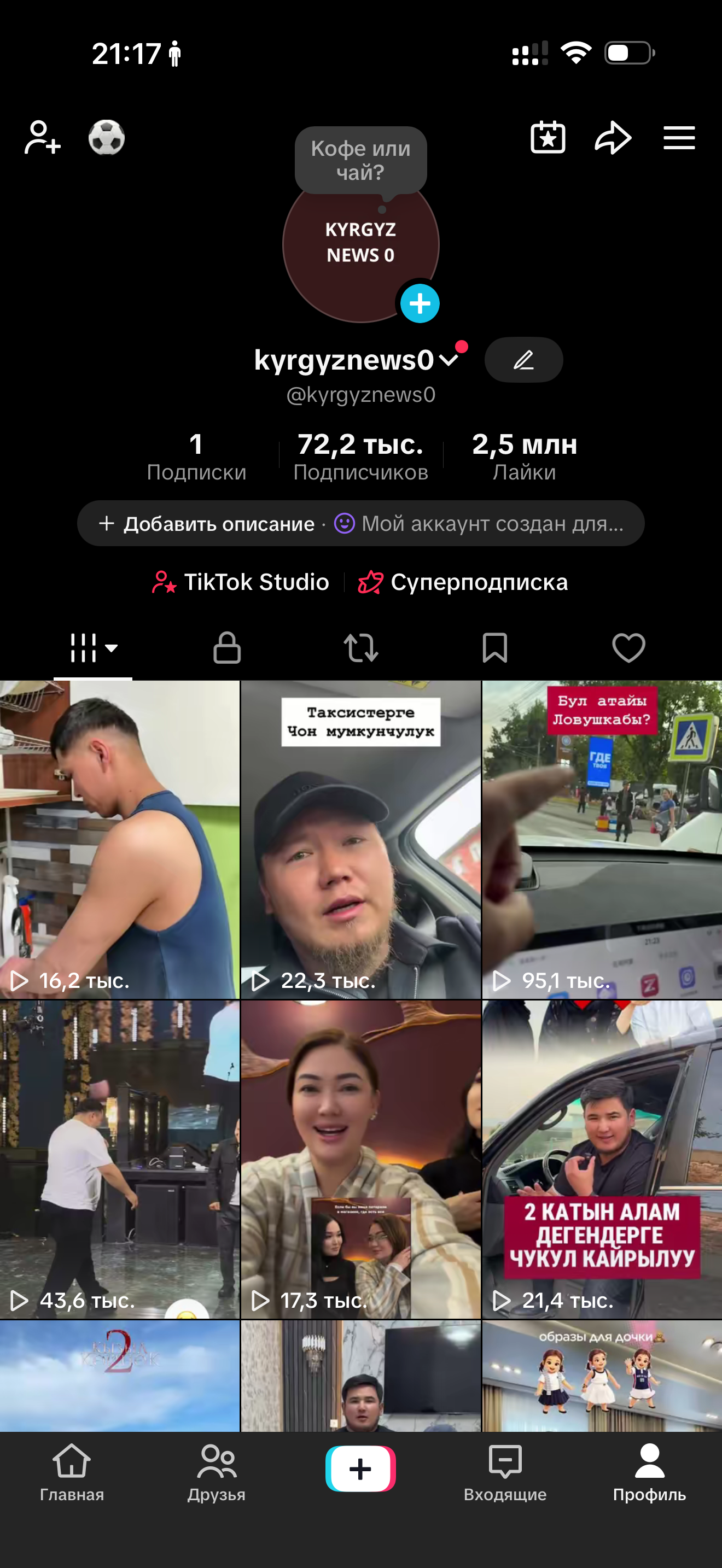Add a description via Добавить описание
The height and width of the screenshot is (1568, 722).
(207, 523)
